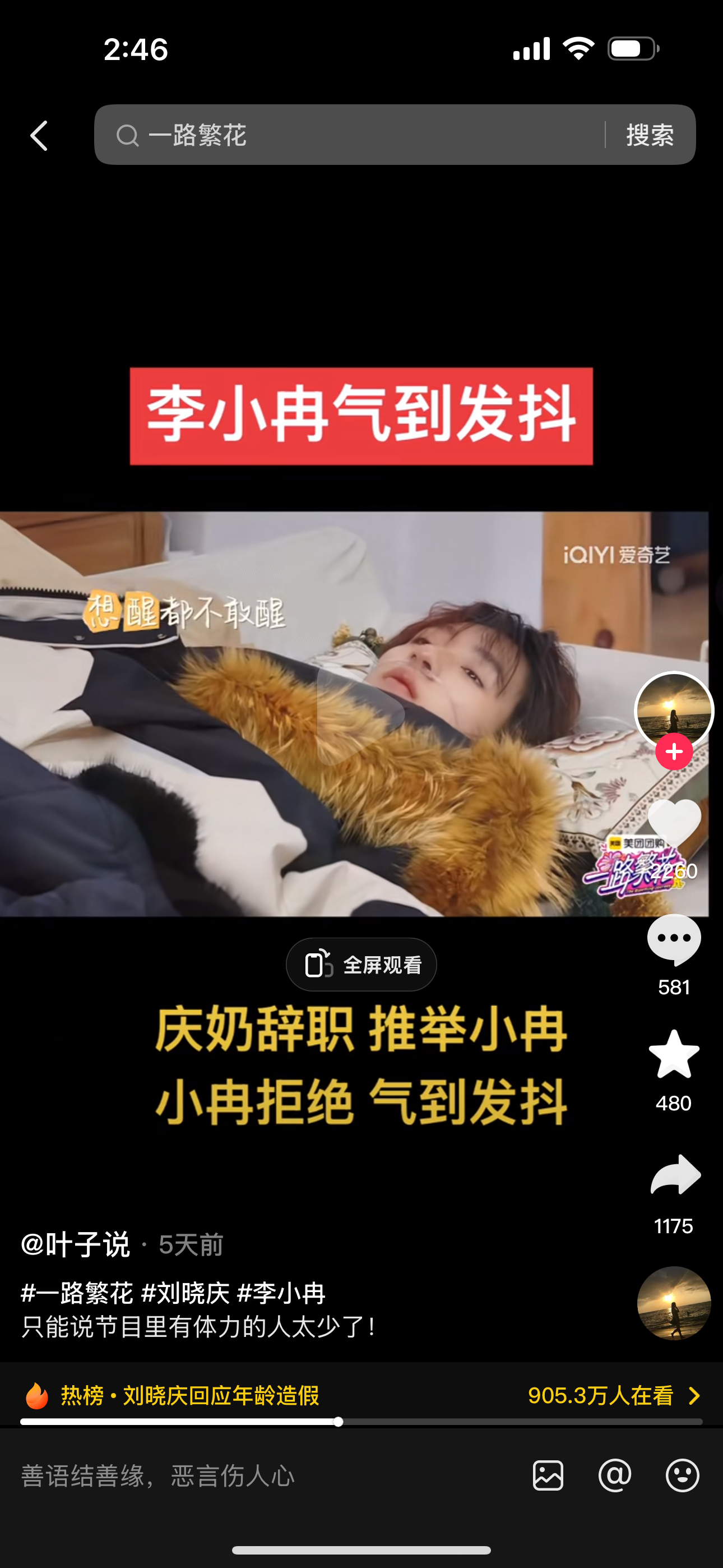The height and width of the screenshot is (1568, 723).
Task: Tap the comment input field
Action: coord(243,1476)
